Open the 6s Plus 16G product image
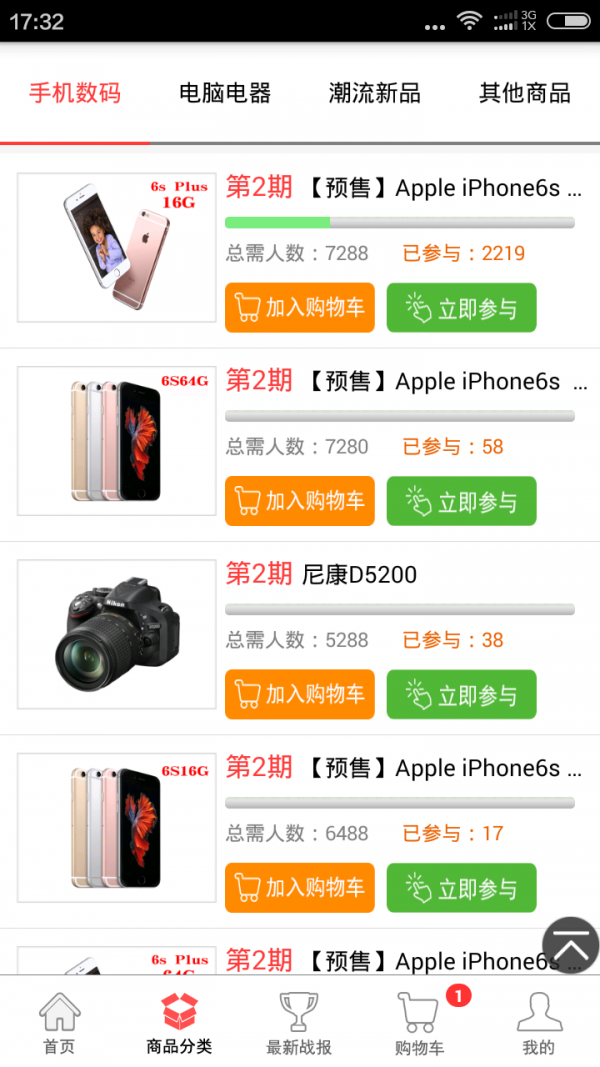 [117, 247]
